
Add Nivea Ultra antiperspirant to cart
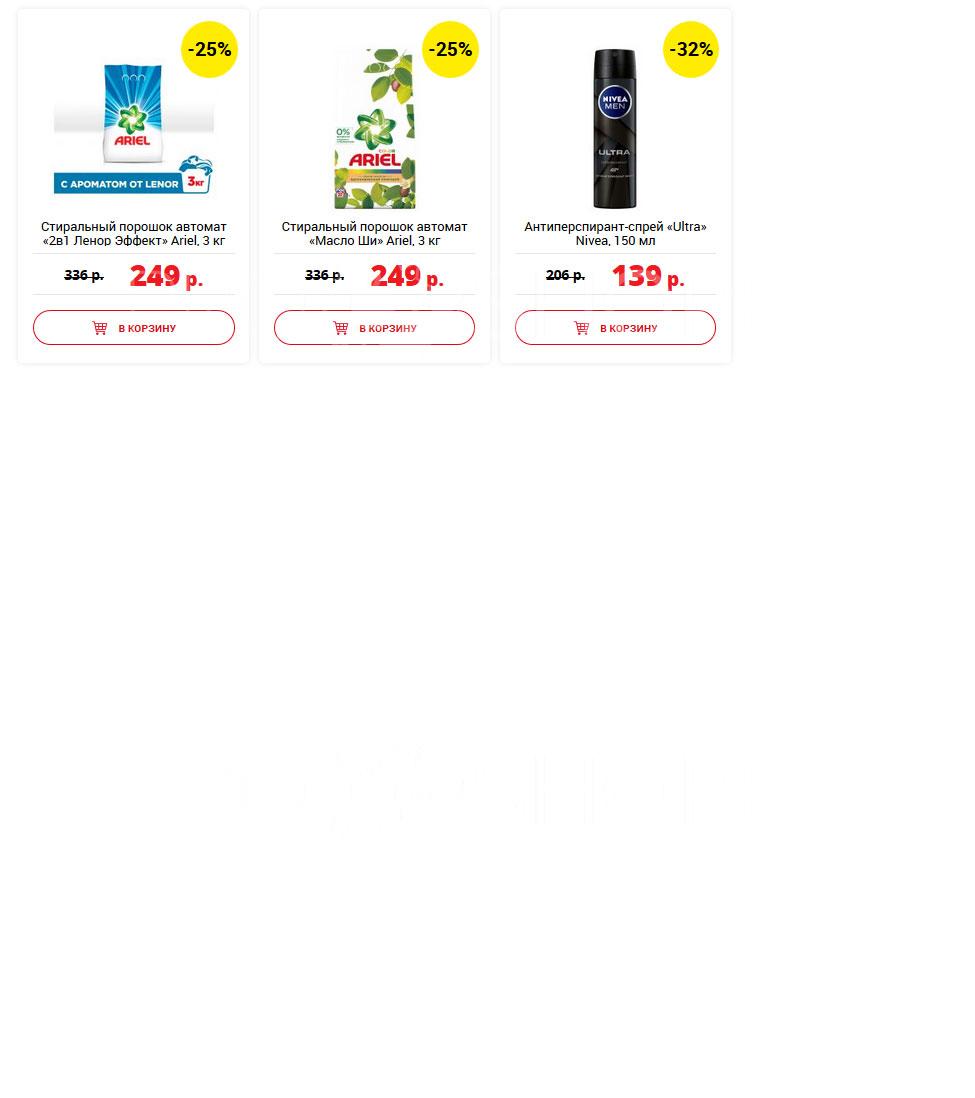coord(615,328)
